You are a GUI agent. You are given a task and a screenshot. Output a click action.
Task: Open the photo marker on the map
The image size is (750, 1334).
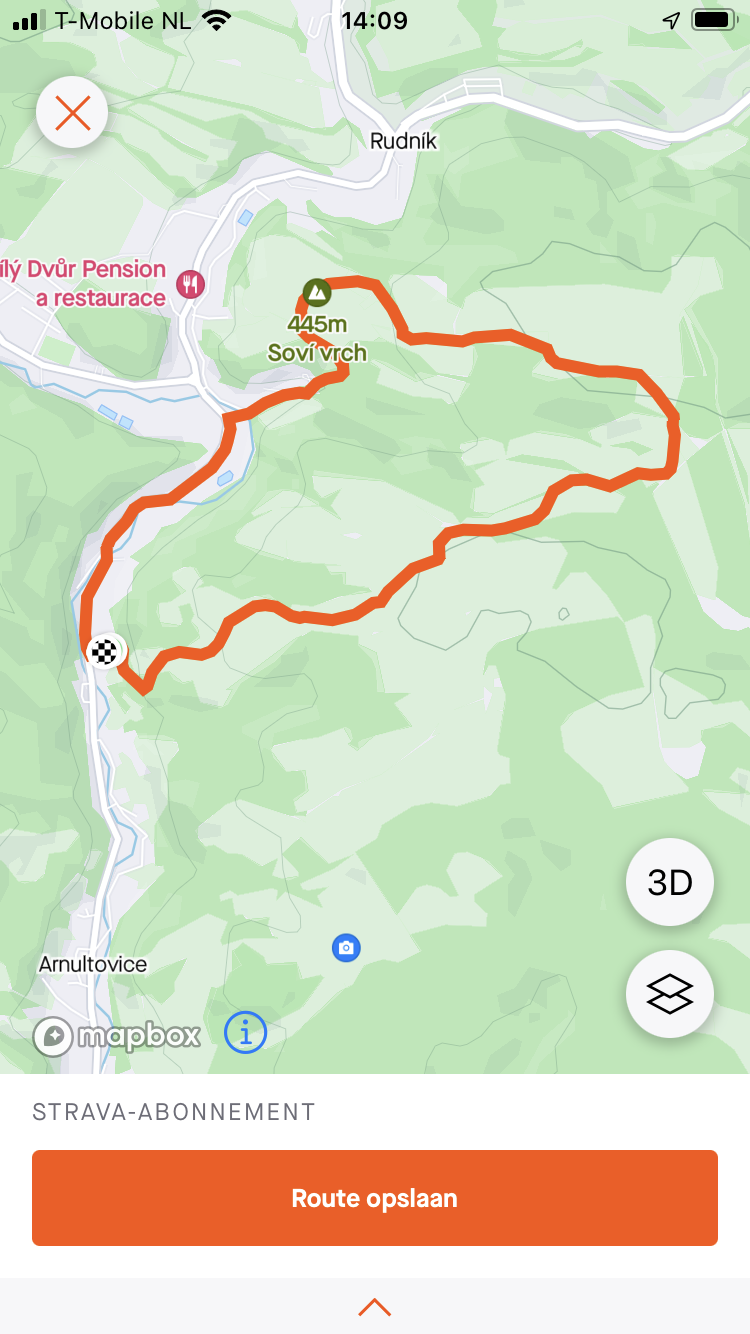[x=346, y=947]
